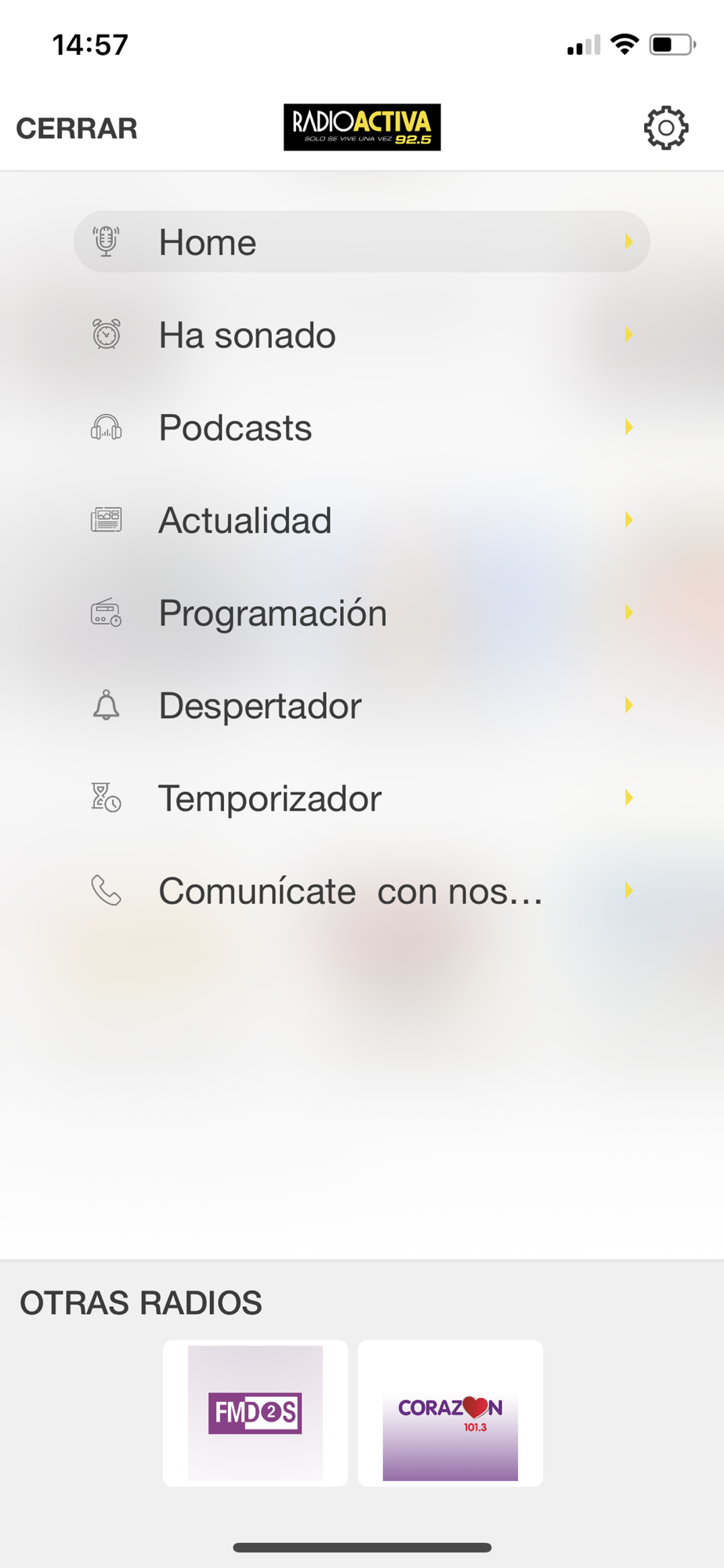Open the Temporizador sleep timer
724x1568 pixels.
click(362, 798)
